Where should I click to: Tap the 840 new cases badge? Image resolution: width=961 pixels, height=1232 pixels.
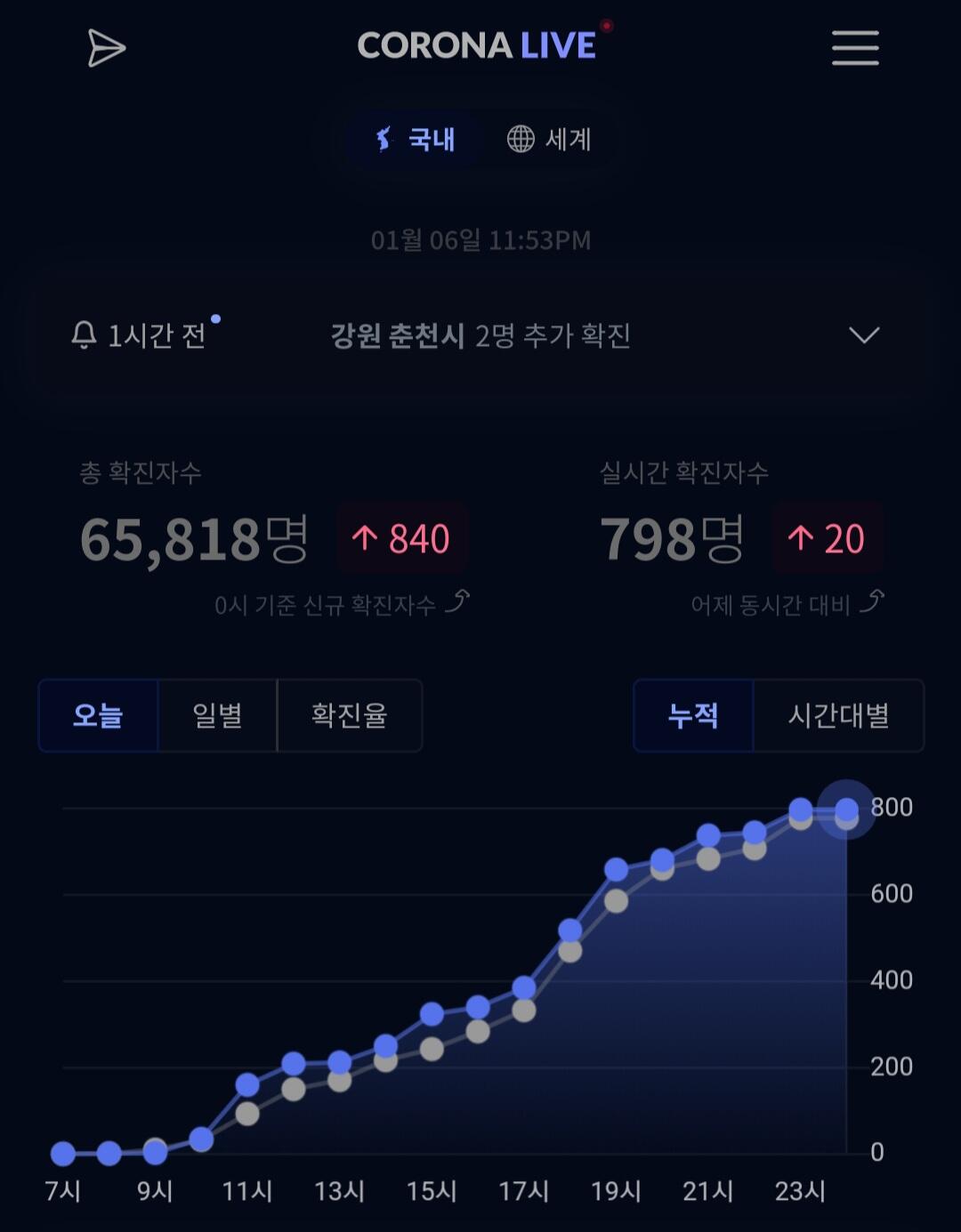[402, 538]
